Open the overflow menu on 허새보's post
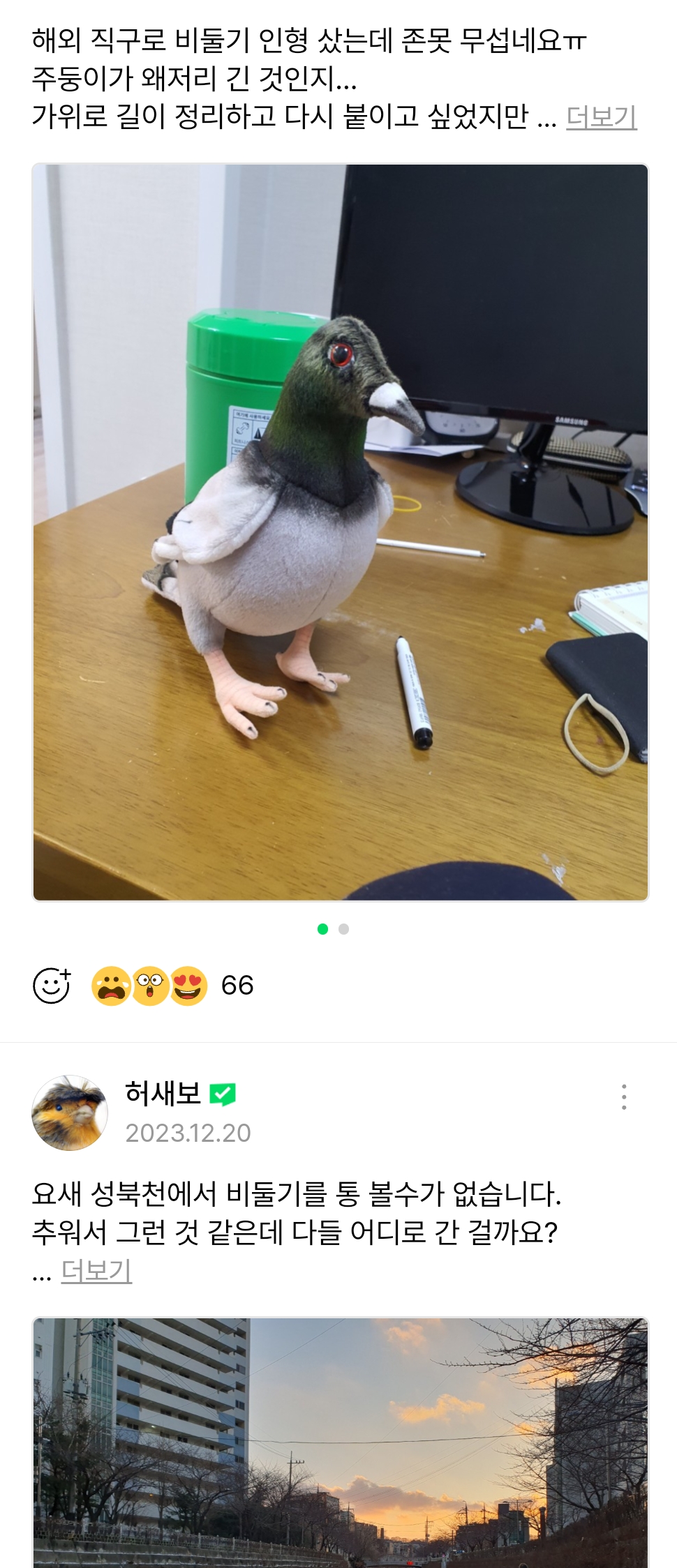Image resolution: width=677 pixels, height=1568 pixels. coord(623,1097)
